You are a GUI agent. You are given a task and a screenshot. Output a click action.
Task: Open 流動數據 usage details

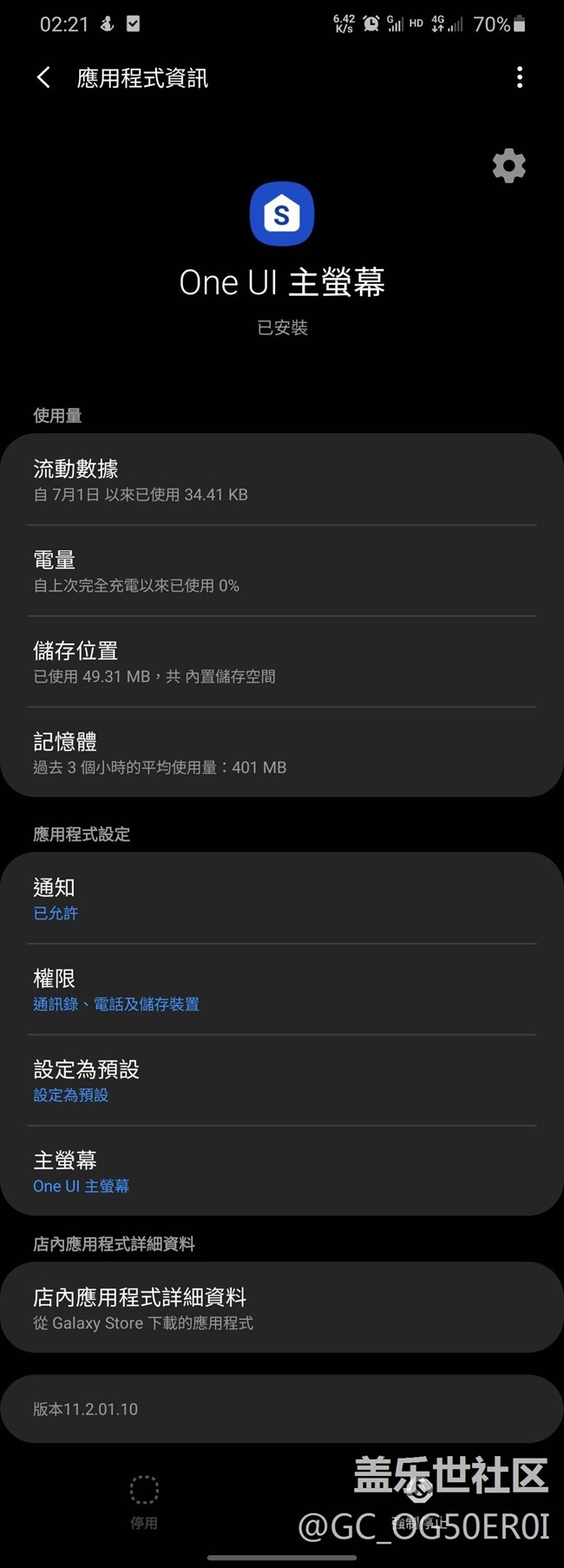(282, 480)
